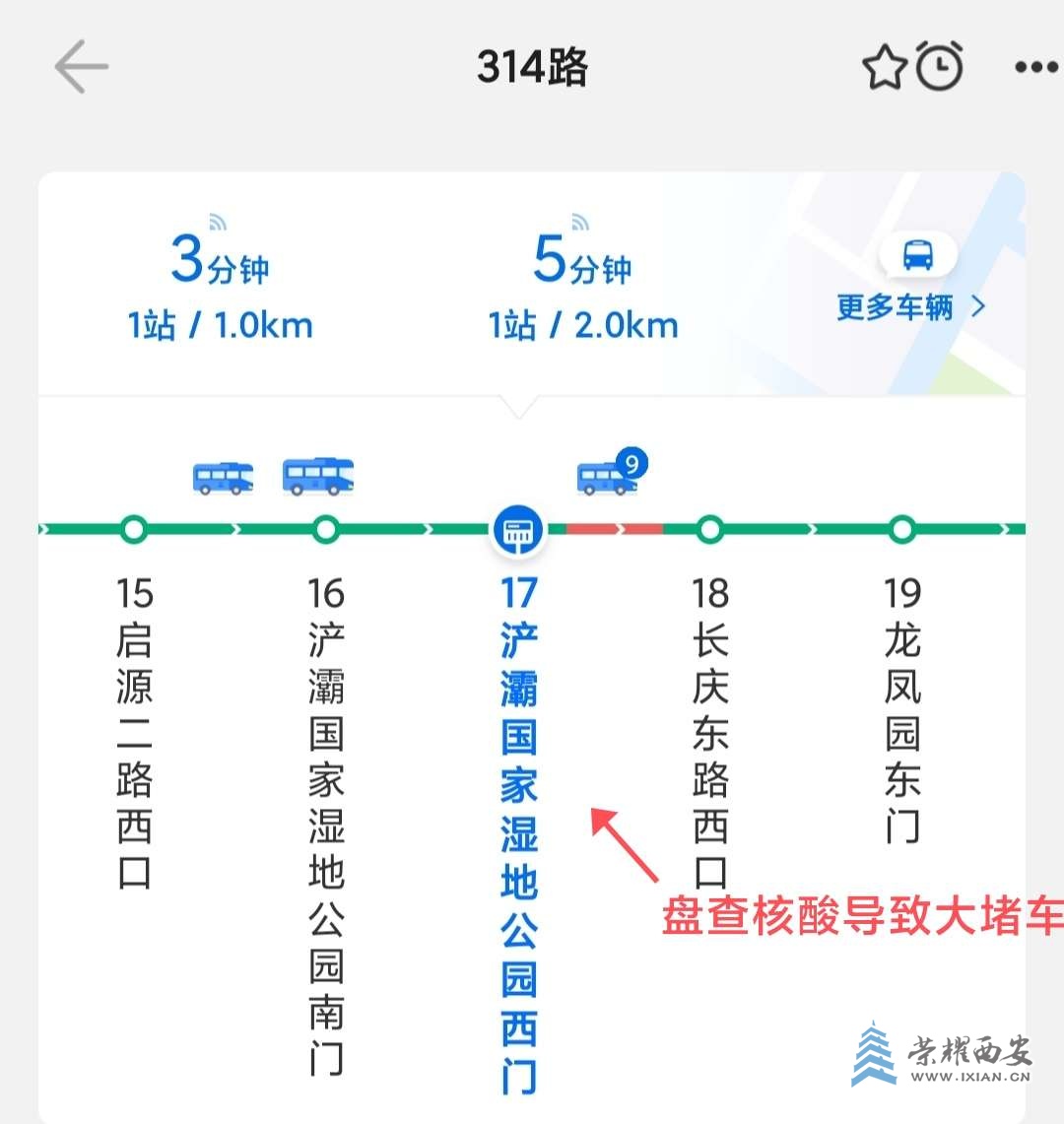Go back from the 314路 page
This screenshot has height=1124, width=1064.
coord(81,67)
